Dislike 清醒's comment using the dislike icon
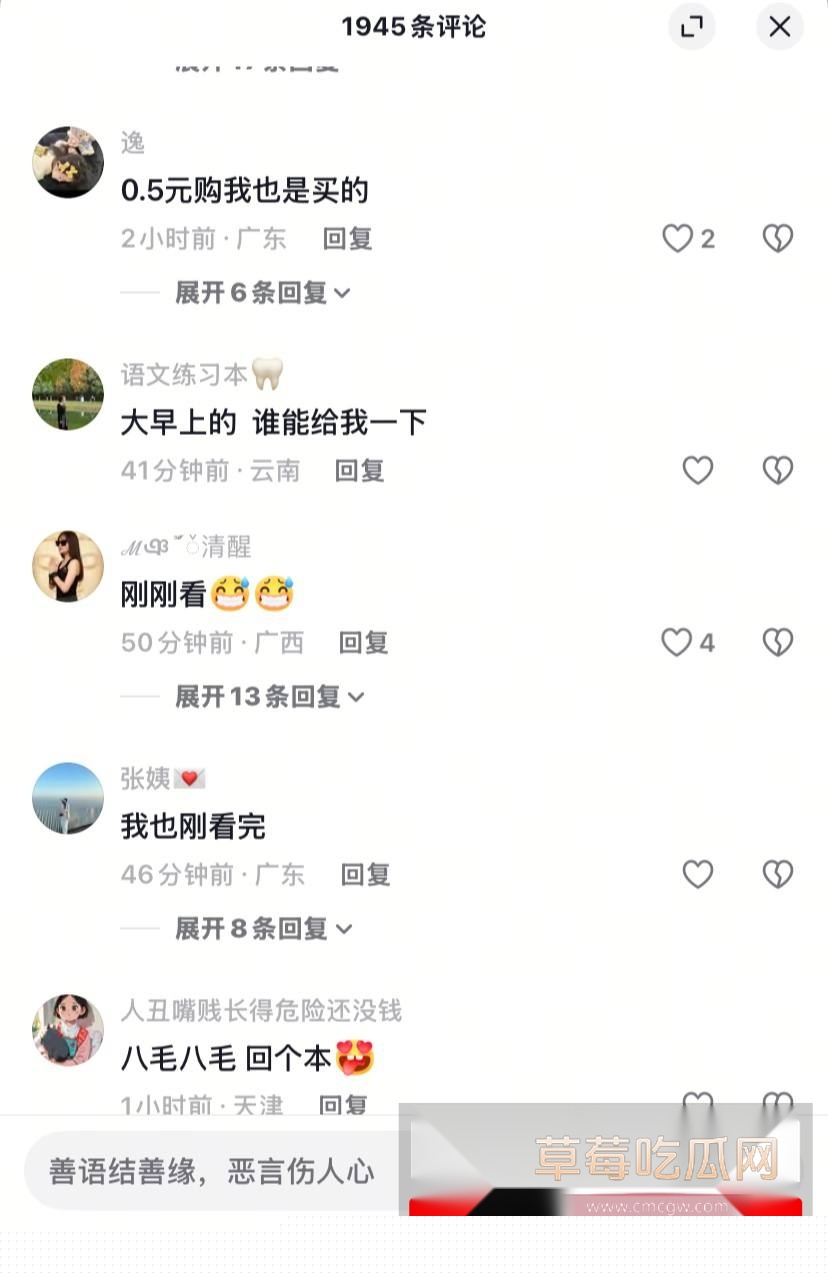828x1273 pixels. pos(777,643)
